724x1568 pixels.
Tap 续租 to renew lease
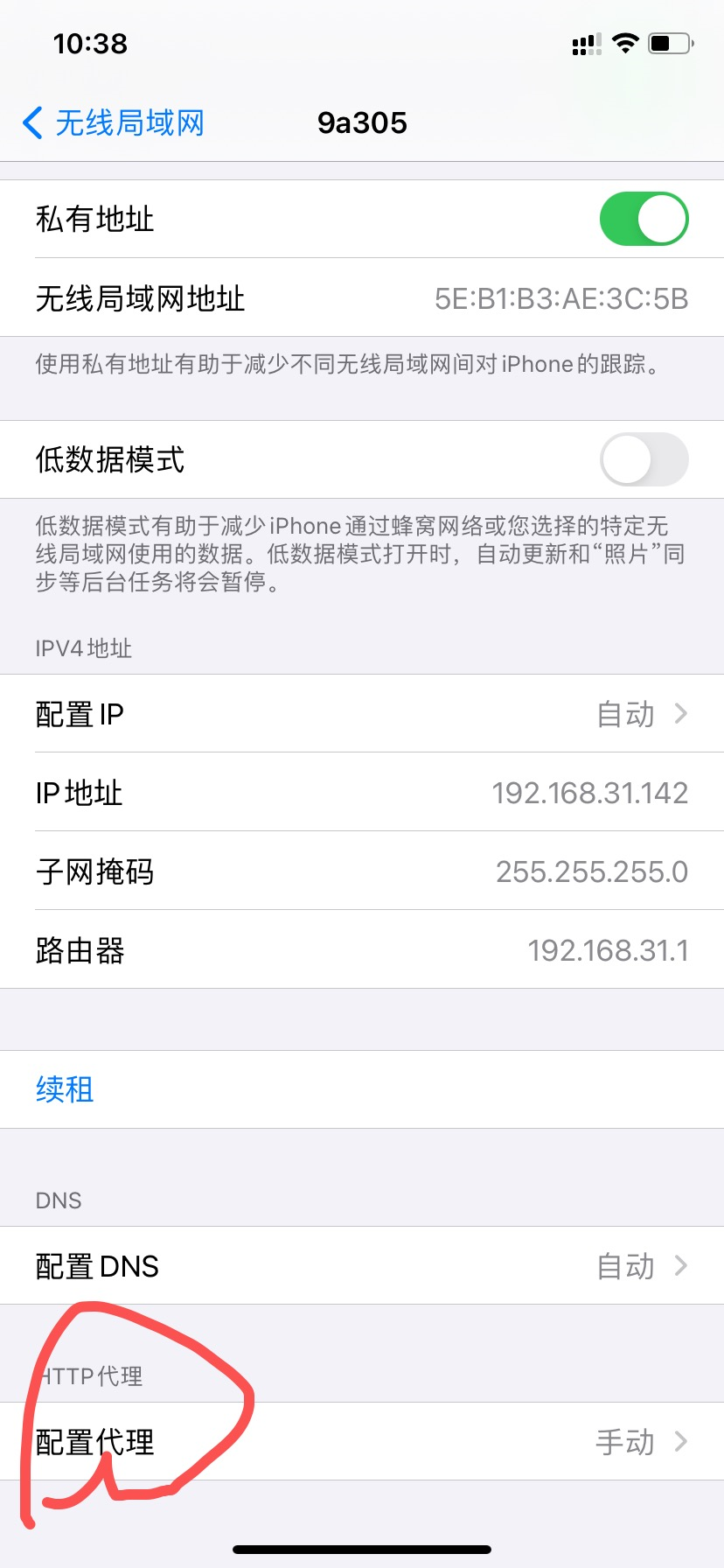pos(362,1089)
